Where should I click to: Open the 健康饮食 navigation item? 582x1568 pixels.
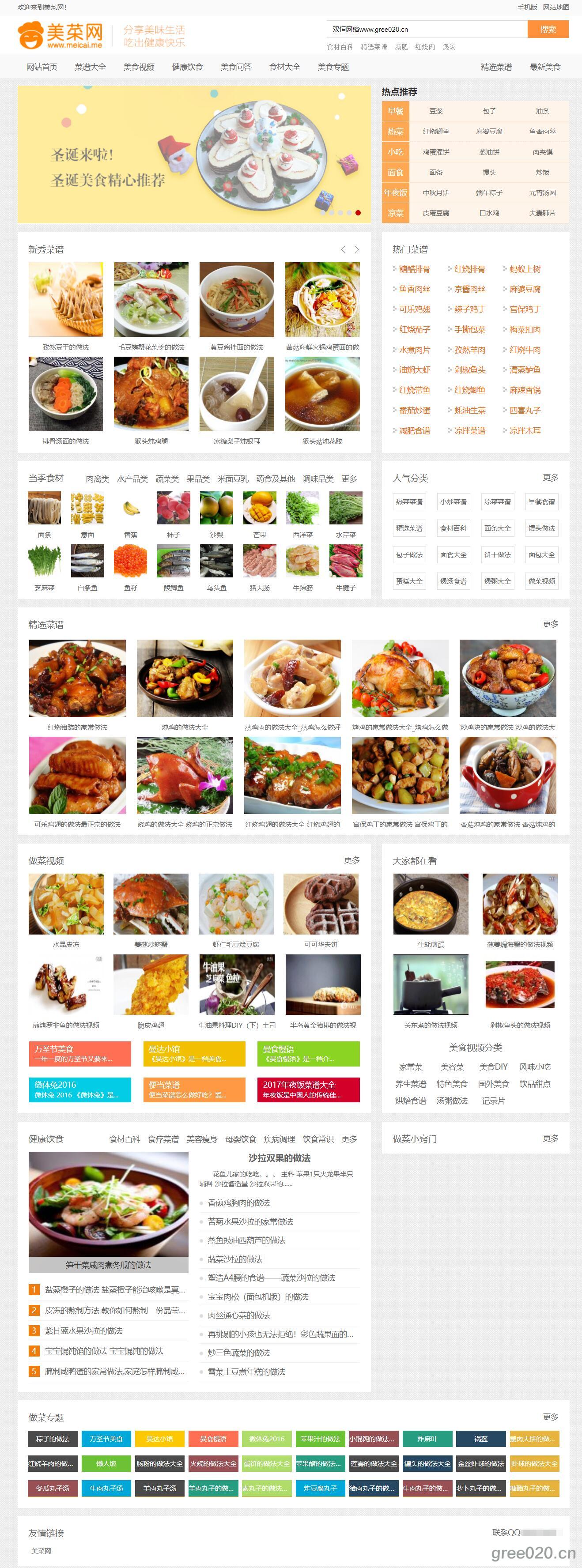[x=188, y=67]
